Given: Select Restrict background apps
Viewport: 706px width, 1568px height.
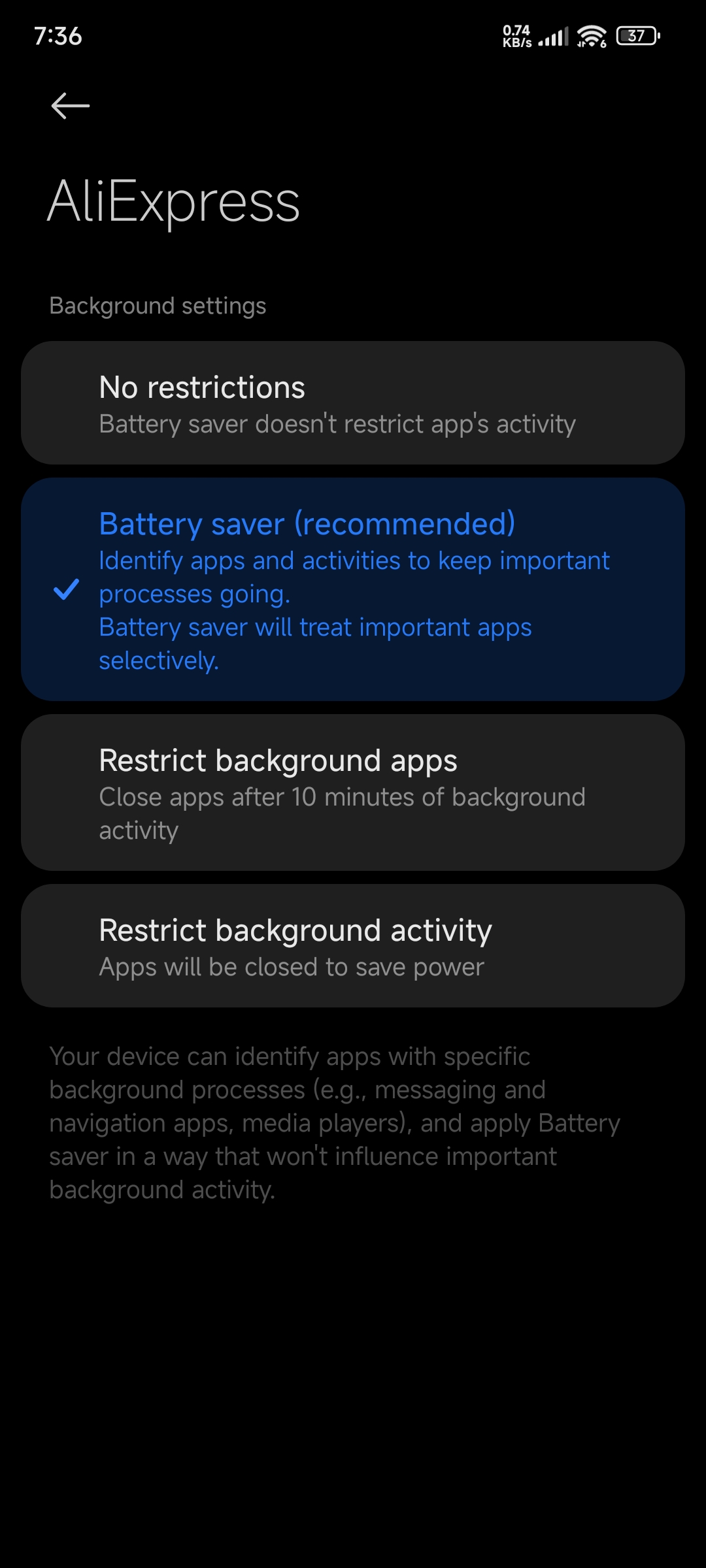Looking at the screenshot, I should pyautogui.click(x=353, y=792).
